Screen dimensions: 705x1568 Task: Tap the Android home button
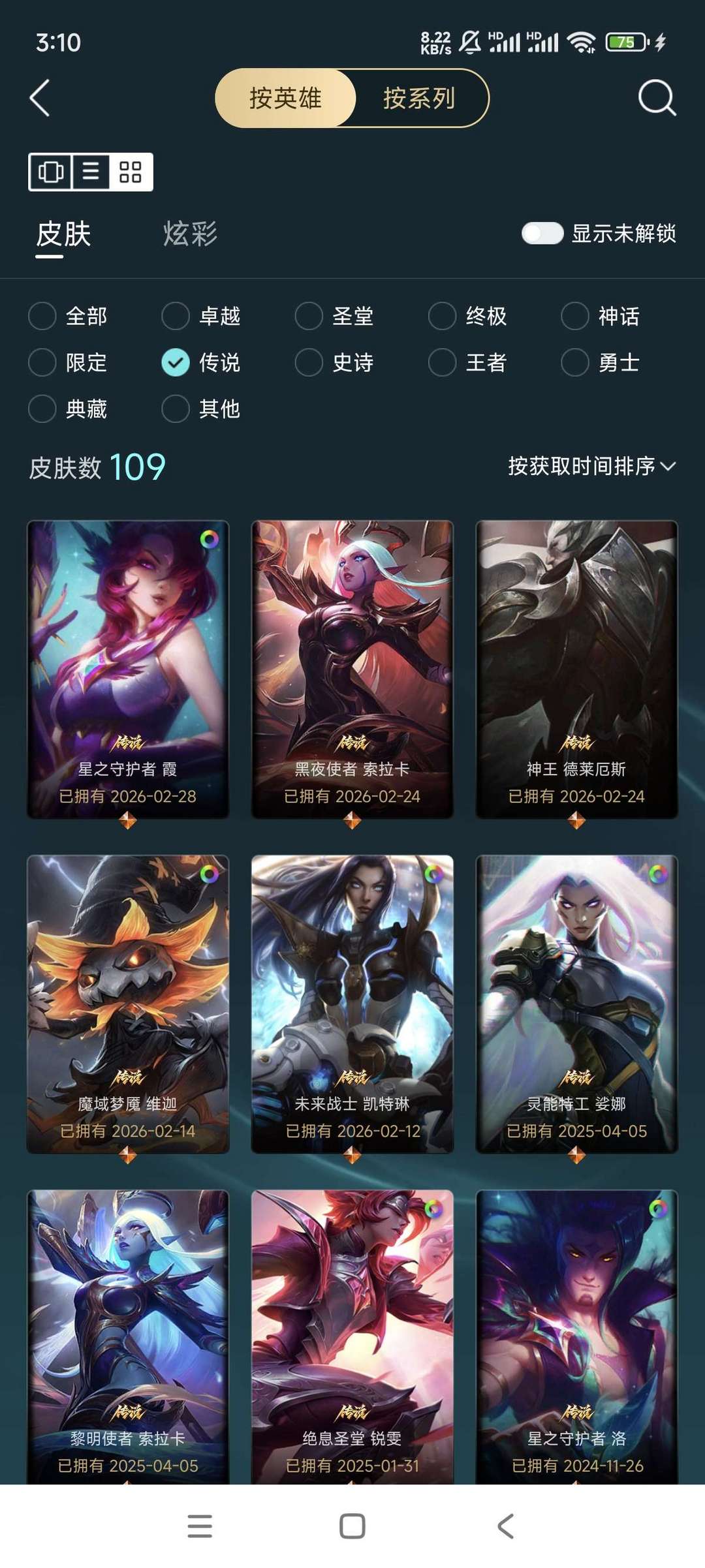click(352, 1527)
